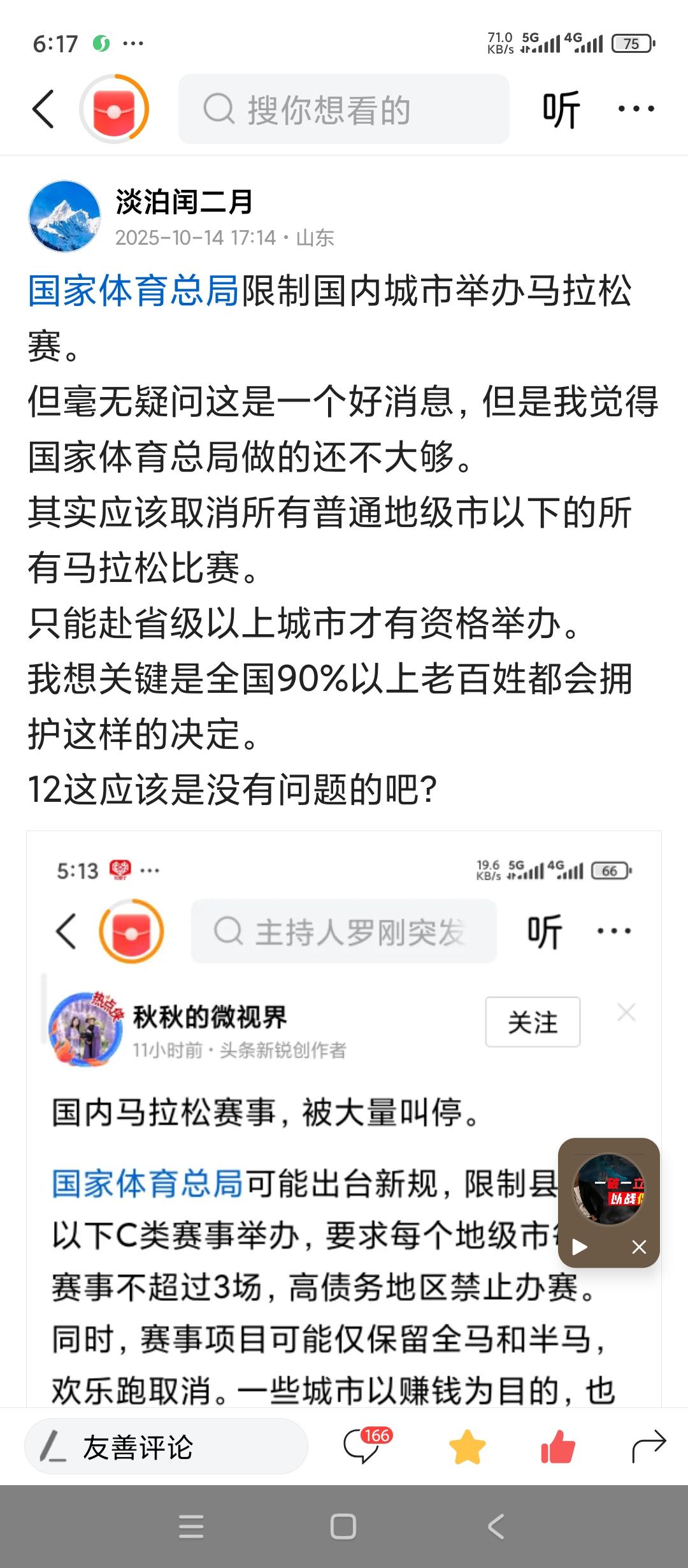The height and width of the screenshot is (1568, 688).
Task: Share this post
Action: (x=649, y=1448)
